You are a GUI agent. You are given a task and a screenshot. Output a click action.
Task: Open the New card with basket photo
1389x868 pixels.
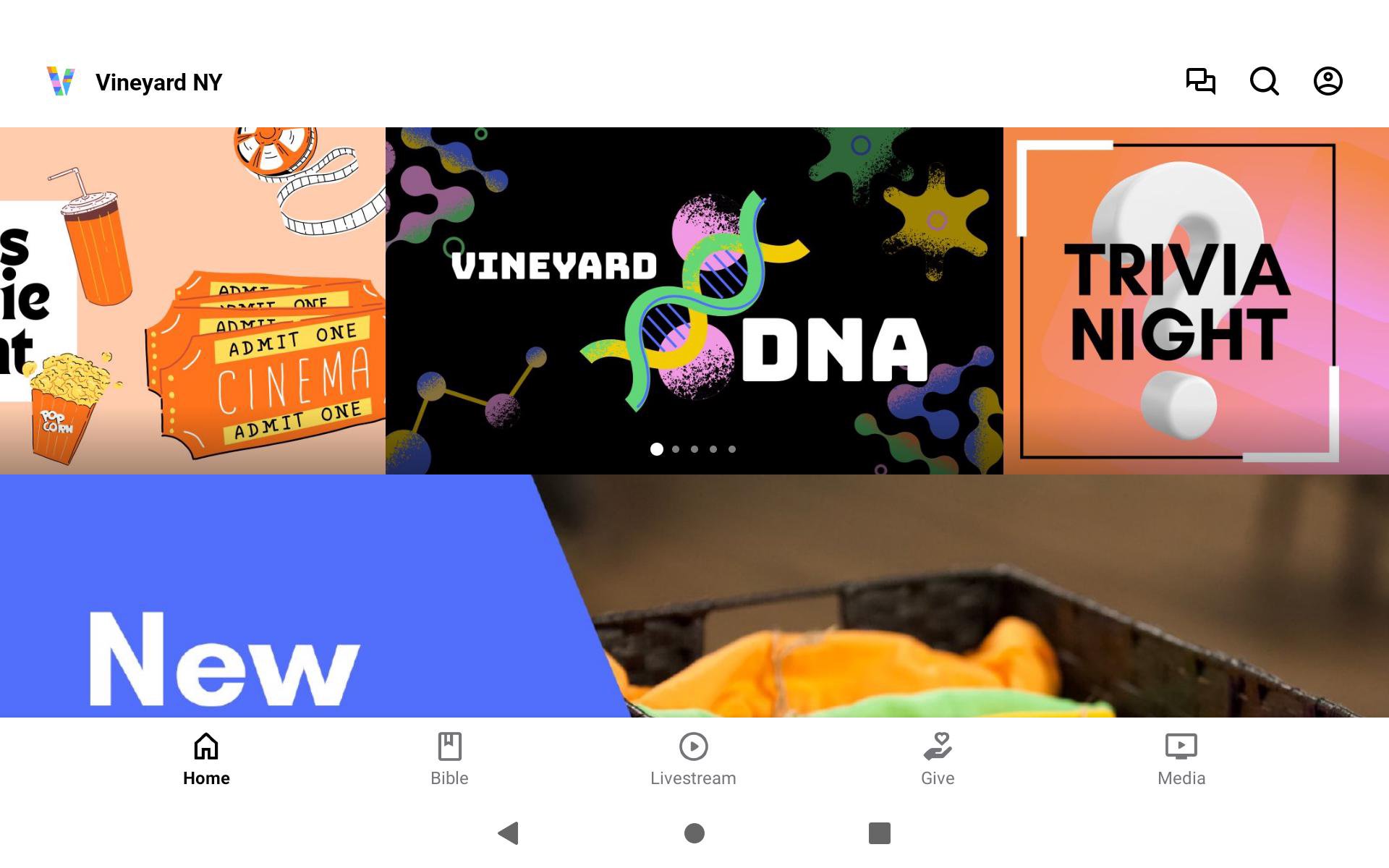694,595
